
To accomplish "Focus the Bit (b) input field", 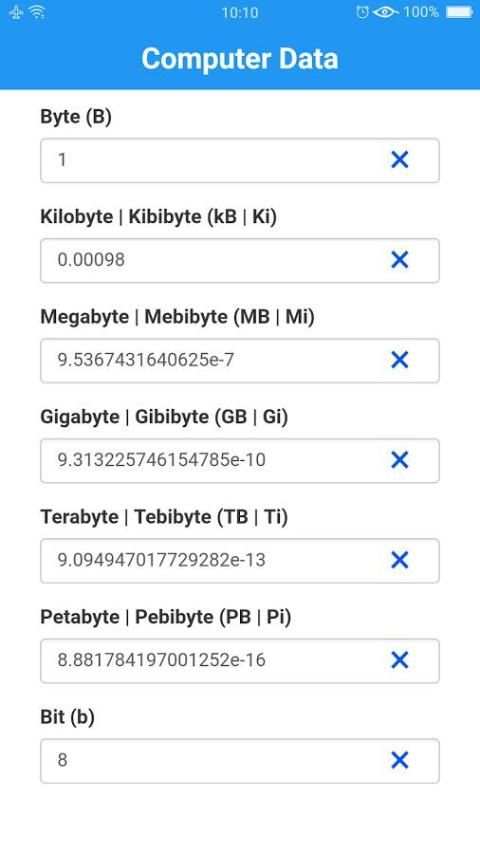I will (240, 761).
